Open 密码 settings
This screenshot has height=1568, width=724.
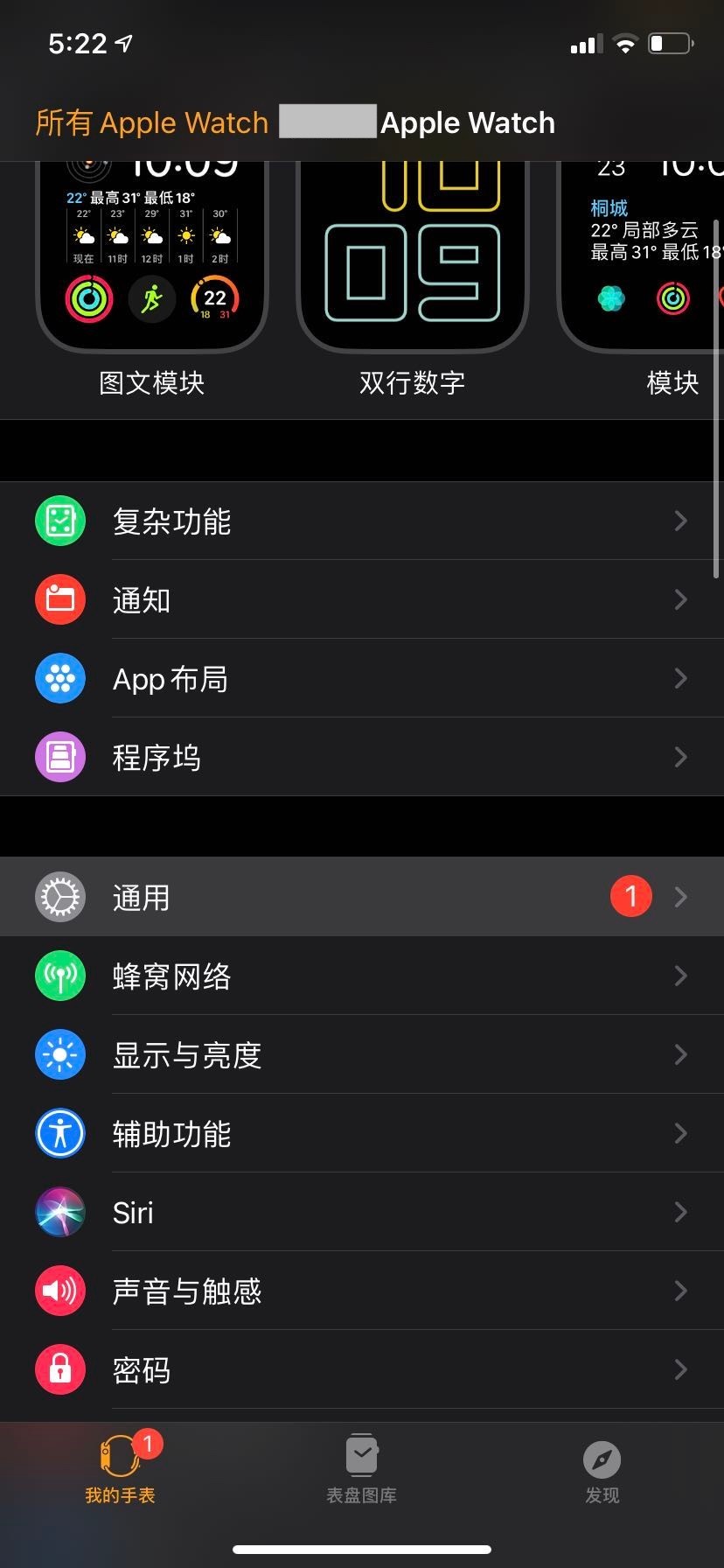coord(362,1370)
